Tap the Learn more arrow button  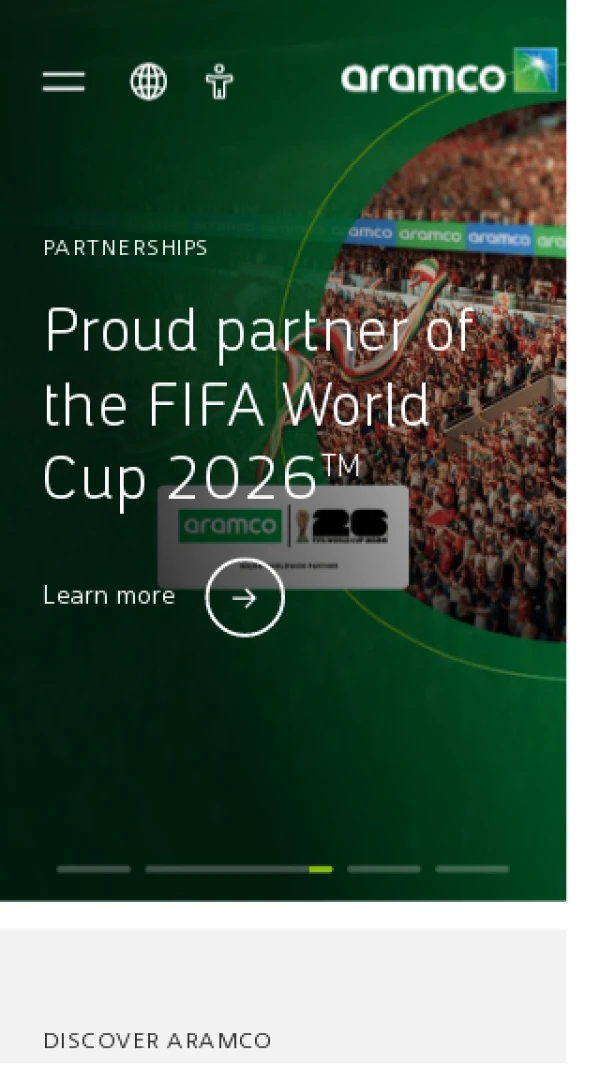[245, 597]
